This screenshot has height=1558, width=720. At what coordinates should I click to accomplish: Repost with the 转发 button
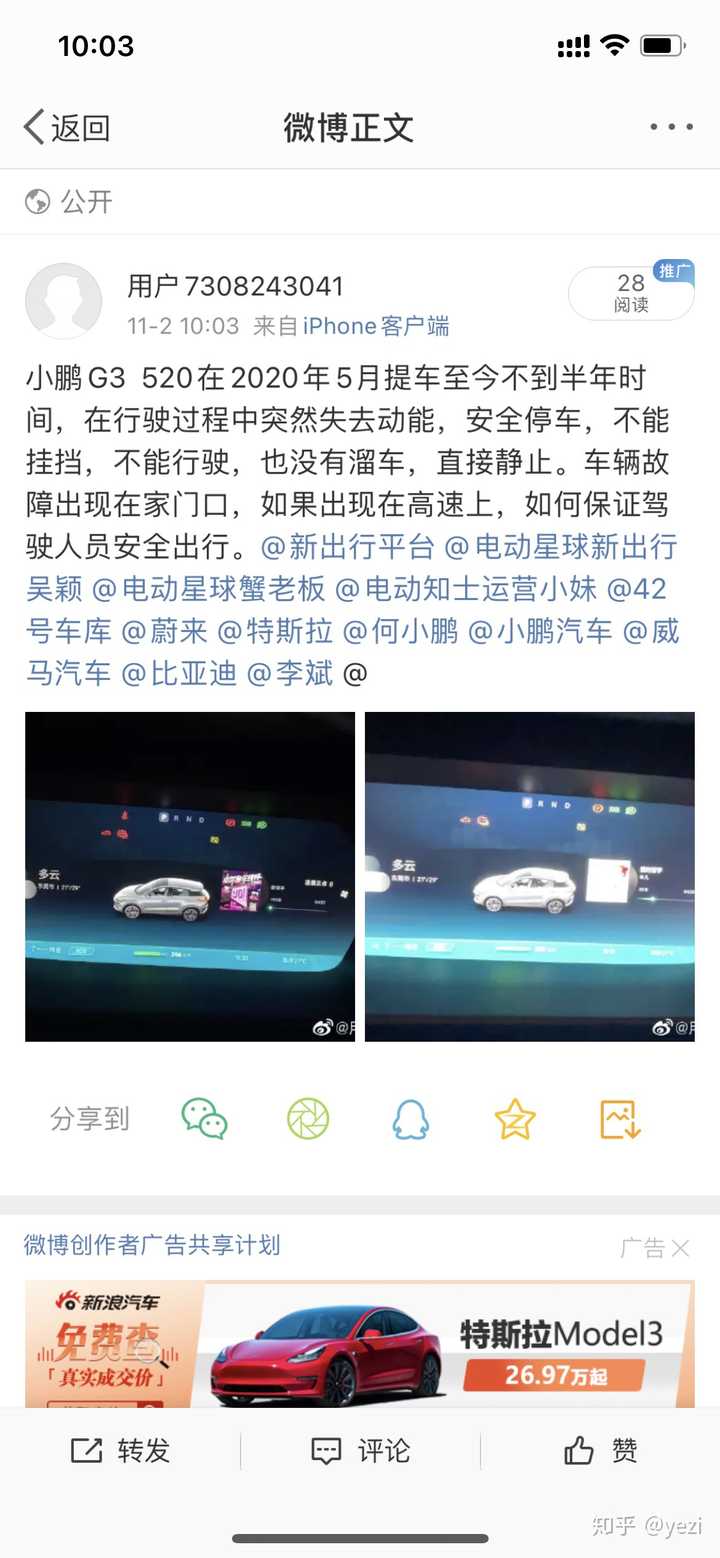pos(120,1451)
